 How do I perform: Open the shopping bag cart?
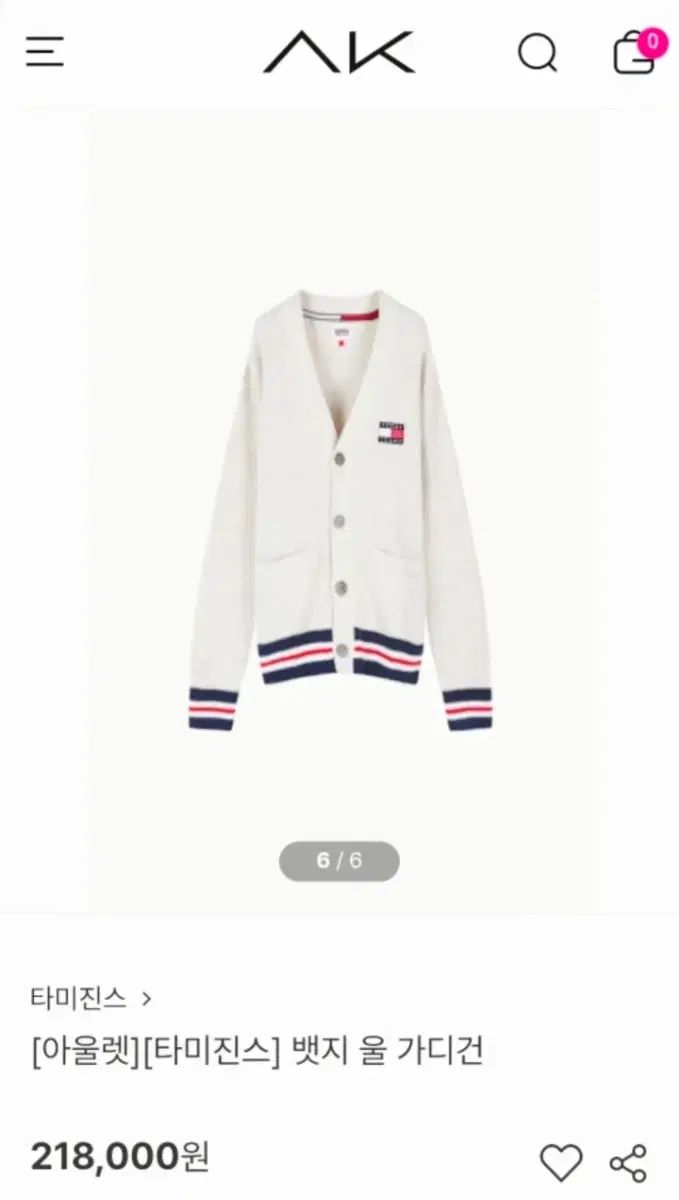click(634, 53)
